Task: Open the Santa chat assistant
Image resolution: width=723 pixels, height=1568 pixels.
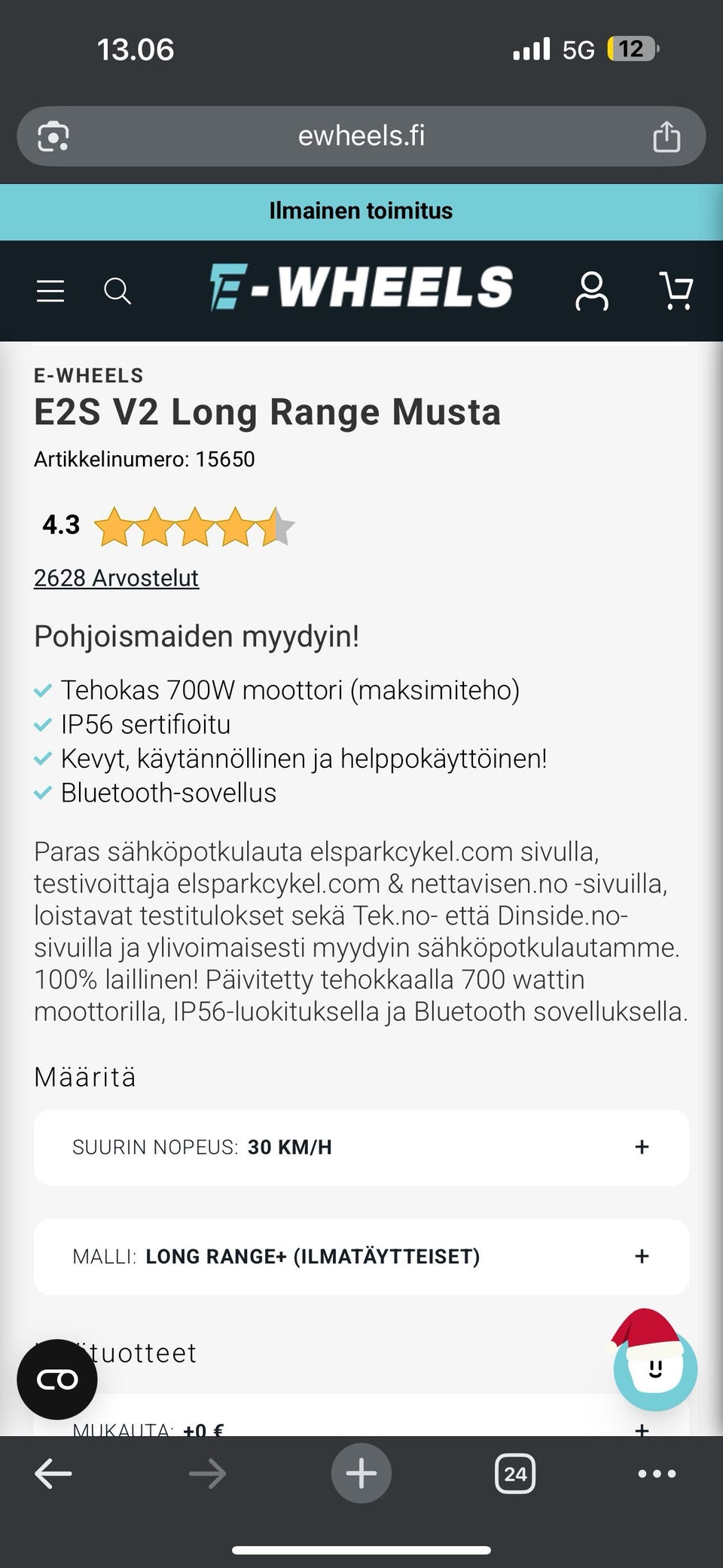Action: (654, 1371)
